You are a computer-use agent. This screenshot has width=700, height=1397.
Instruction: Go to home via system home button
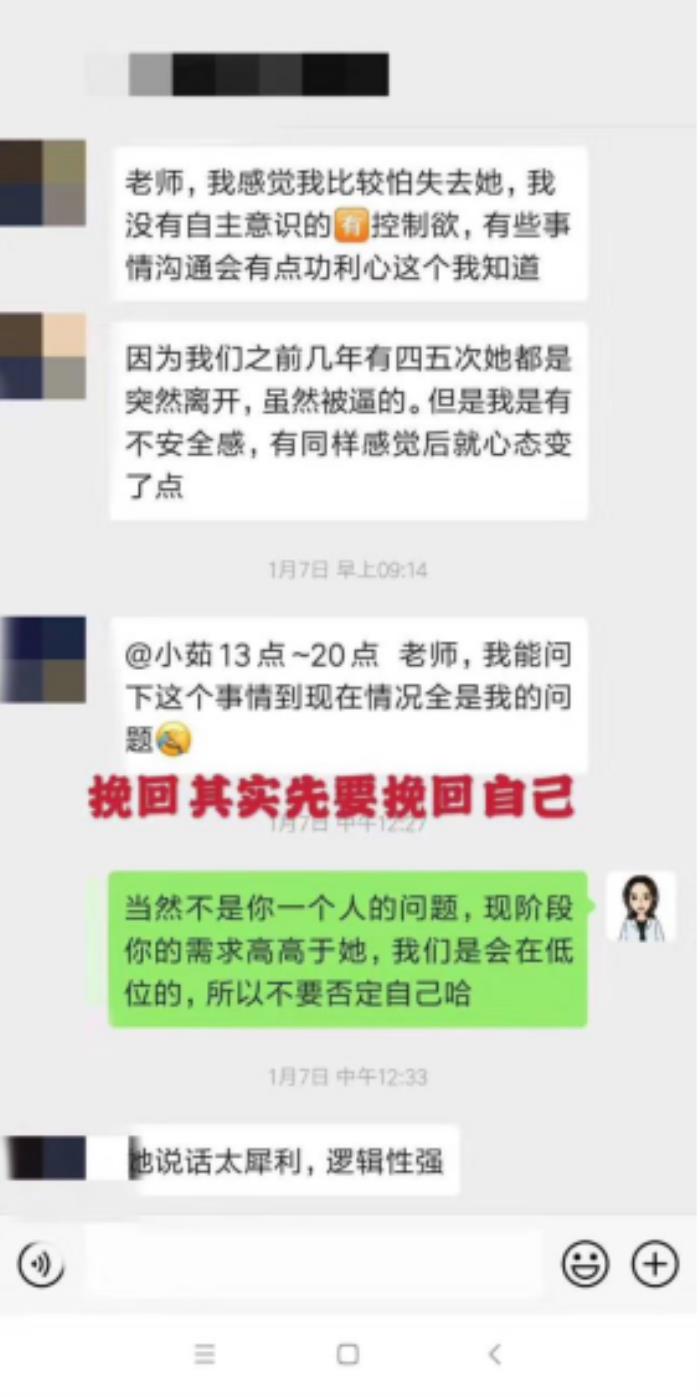click(348, 1354)
